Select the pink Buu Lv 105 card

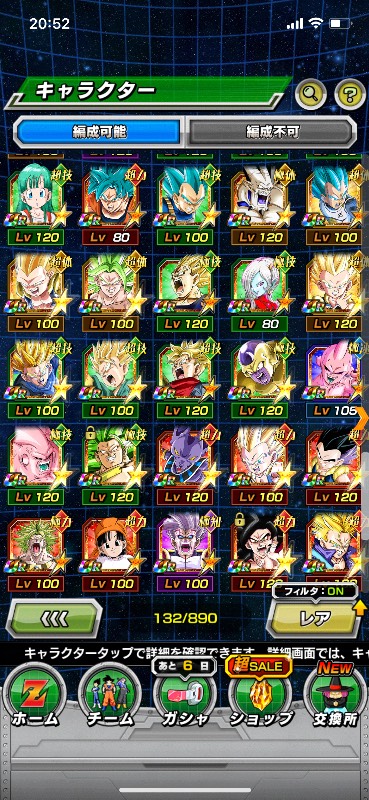point(335,377)
